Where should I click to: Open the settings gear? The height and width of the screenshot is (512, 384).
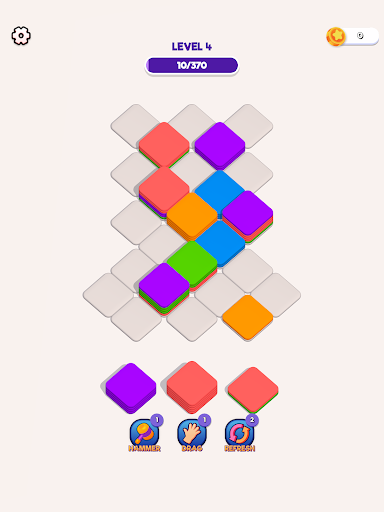tap(21, 35)
